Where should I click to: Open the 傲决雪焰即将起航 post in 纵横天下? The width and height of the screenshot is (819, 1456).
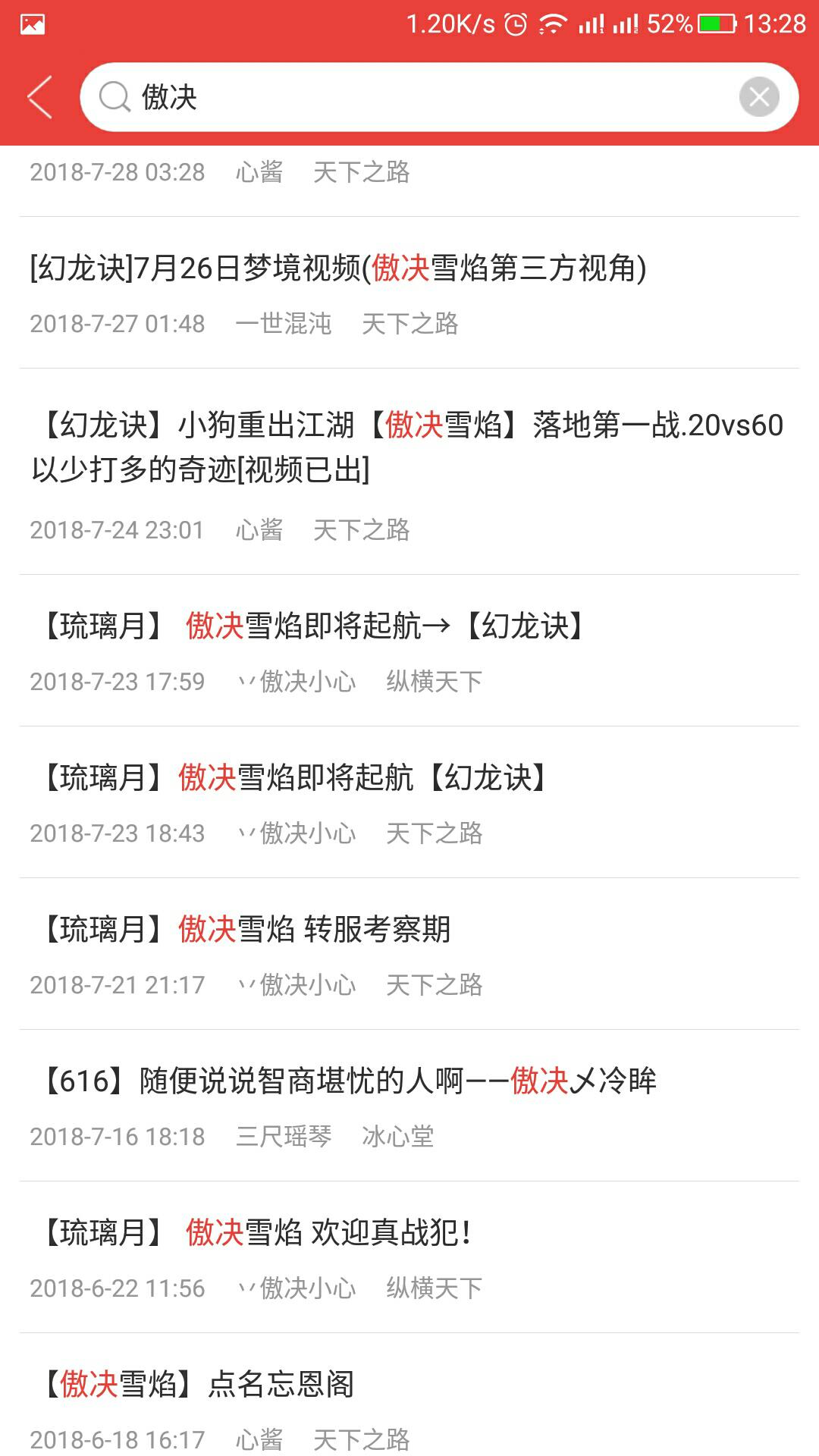409,651
